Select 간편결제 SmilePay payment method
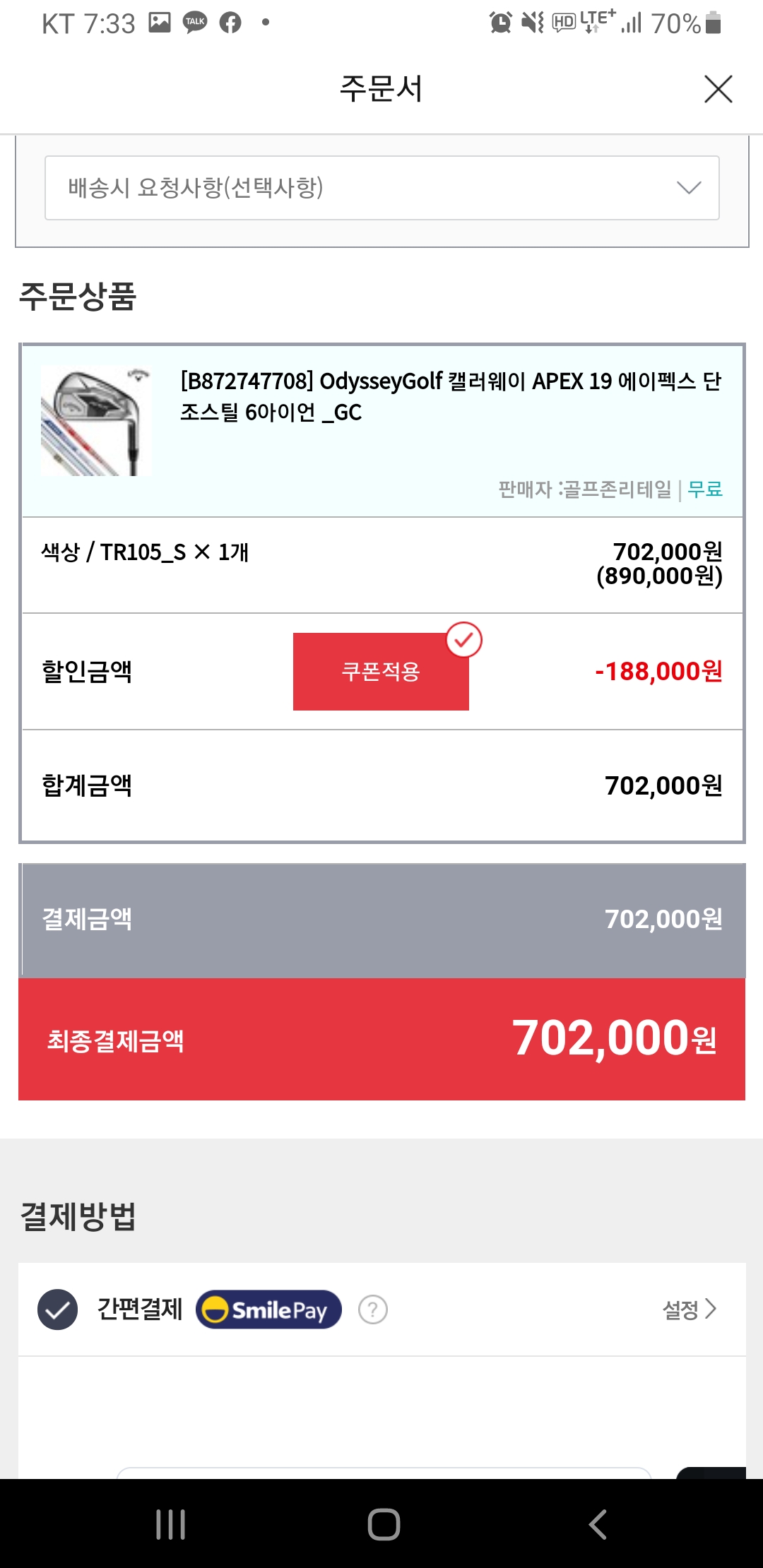 [x=58, y=1309]
